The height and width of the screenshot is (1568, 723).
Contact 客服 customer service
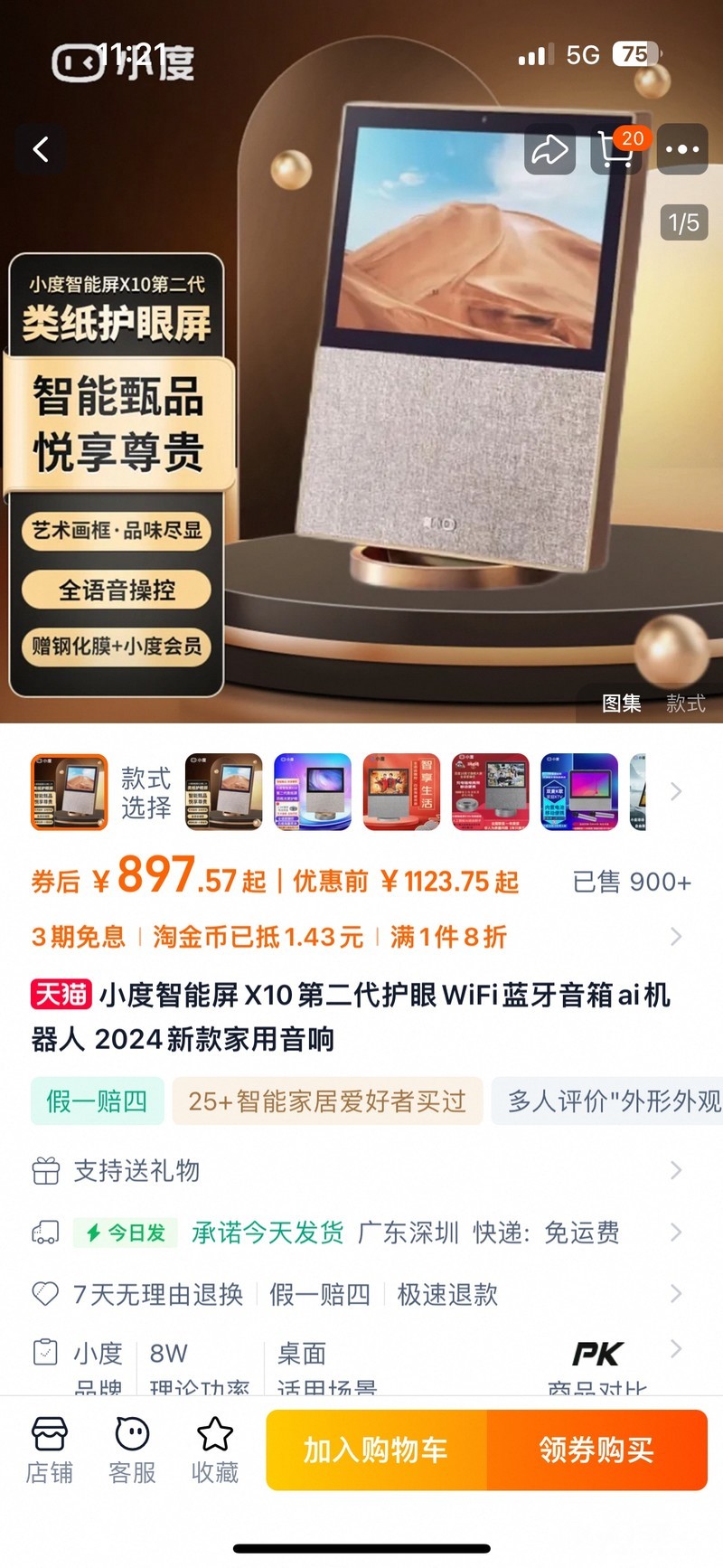132,1450
